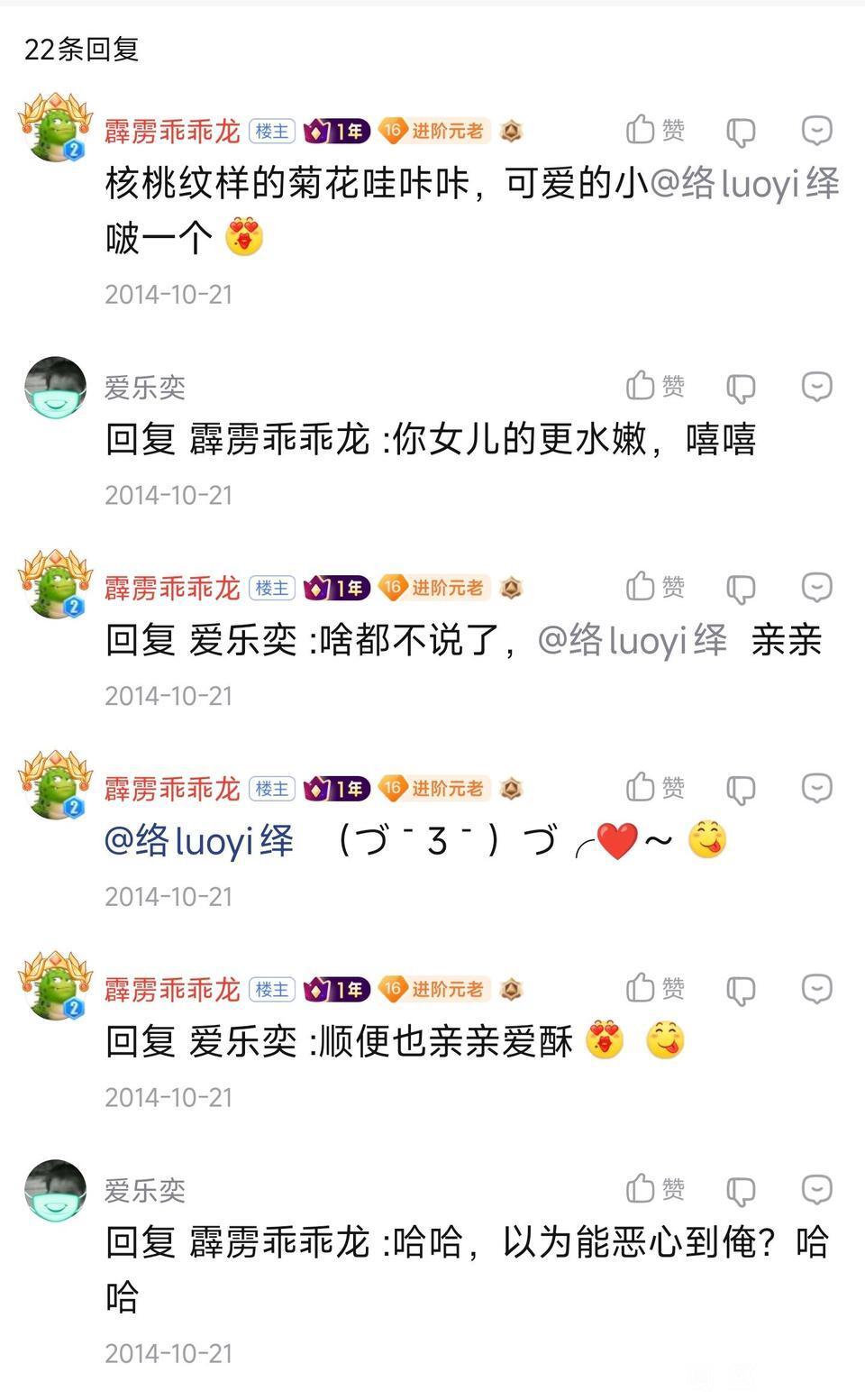865x1400 pixels.
Task: Like the kaomoji heart comment
Action: 656,788
